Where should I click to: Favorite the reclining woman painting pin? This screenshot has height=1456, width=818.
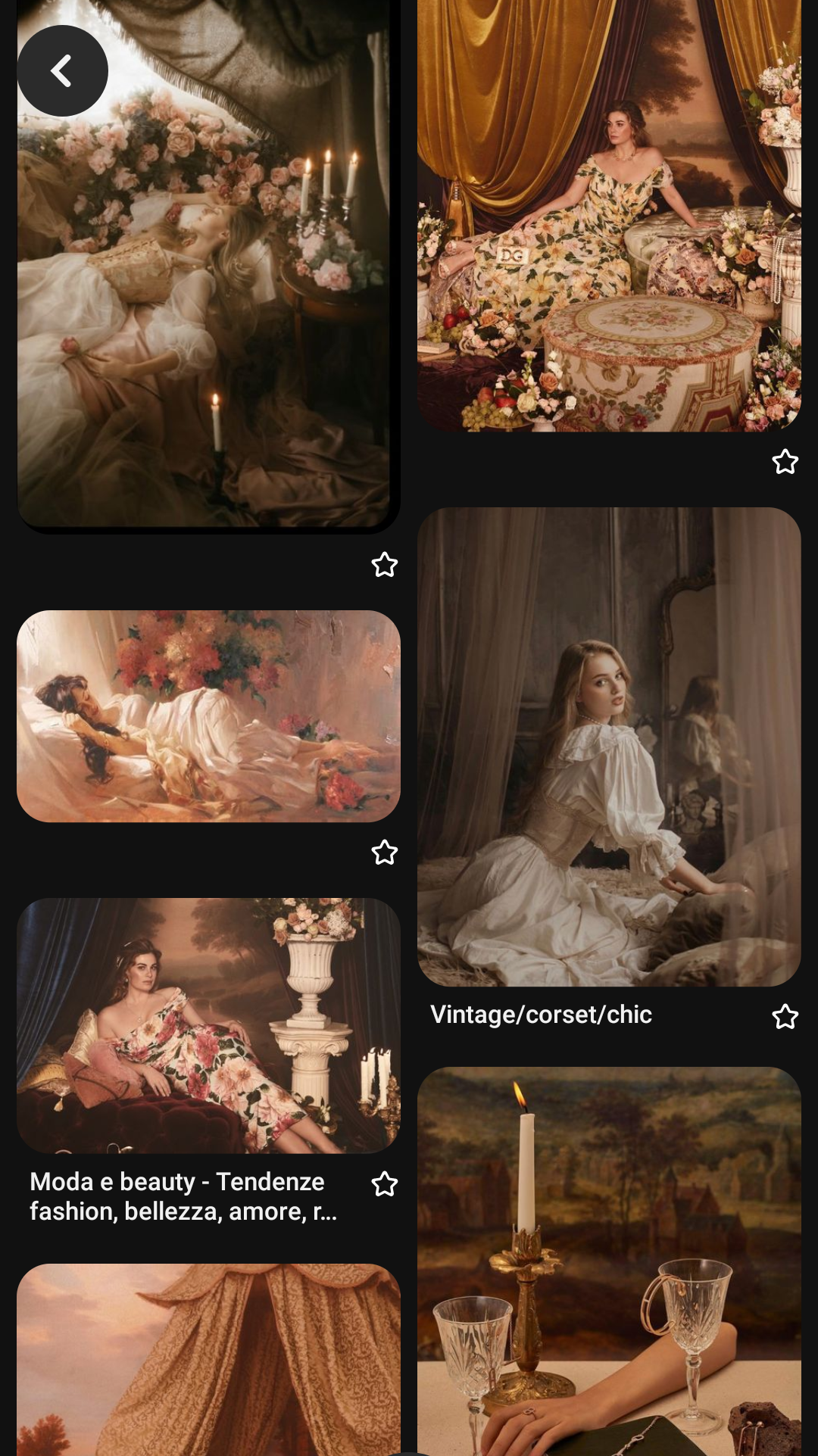coord(385,853)
